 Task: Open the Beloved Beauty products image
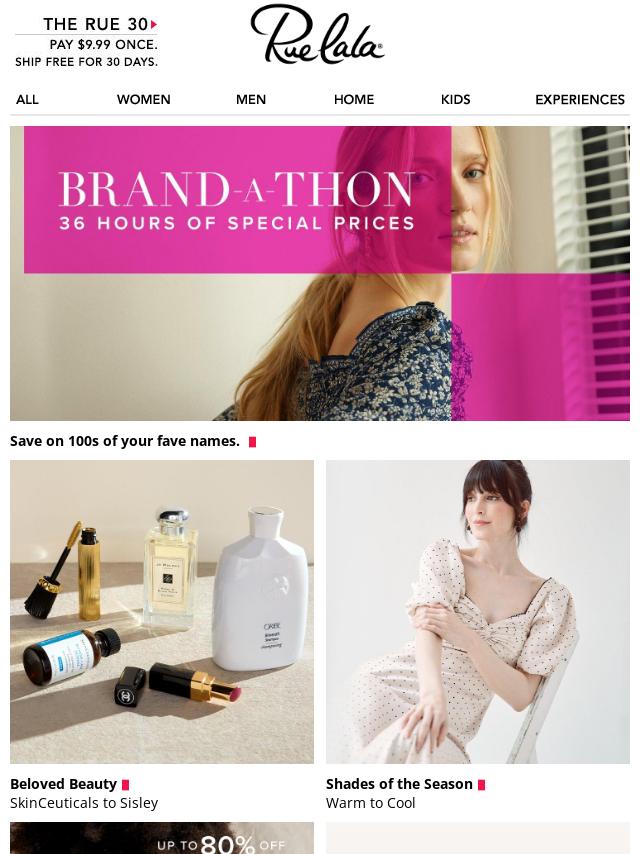[162, 611]
